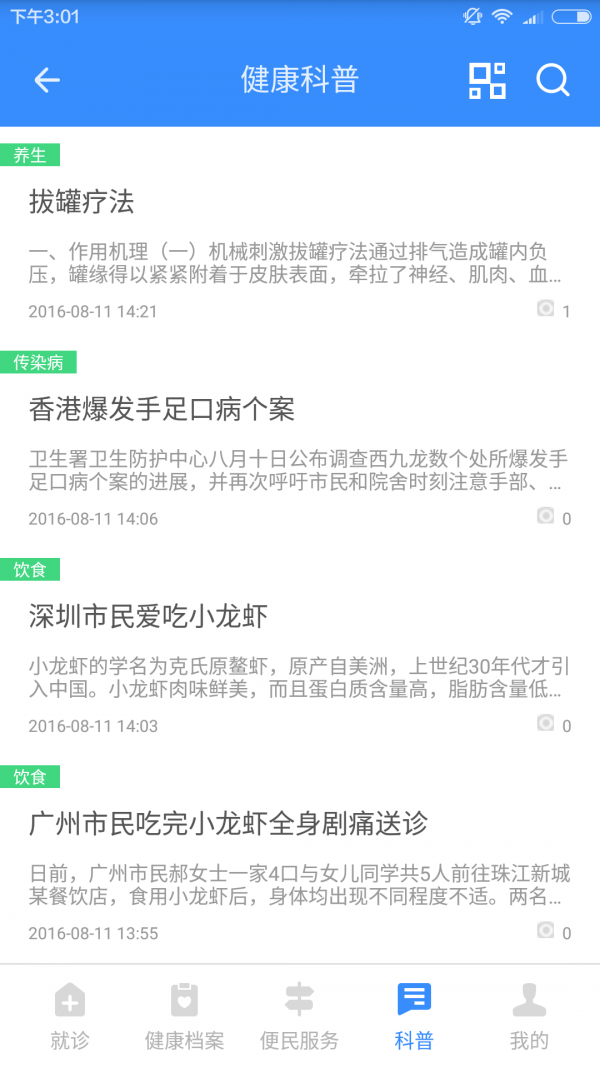The height and width of the screenshot is (1067, 600).
Task: Read the article 香港爆发手足口病个案
Action: [x=162, y=409]
